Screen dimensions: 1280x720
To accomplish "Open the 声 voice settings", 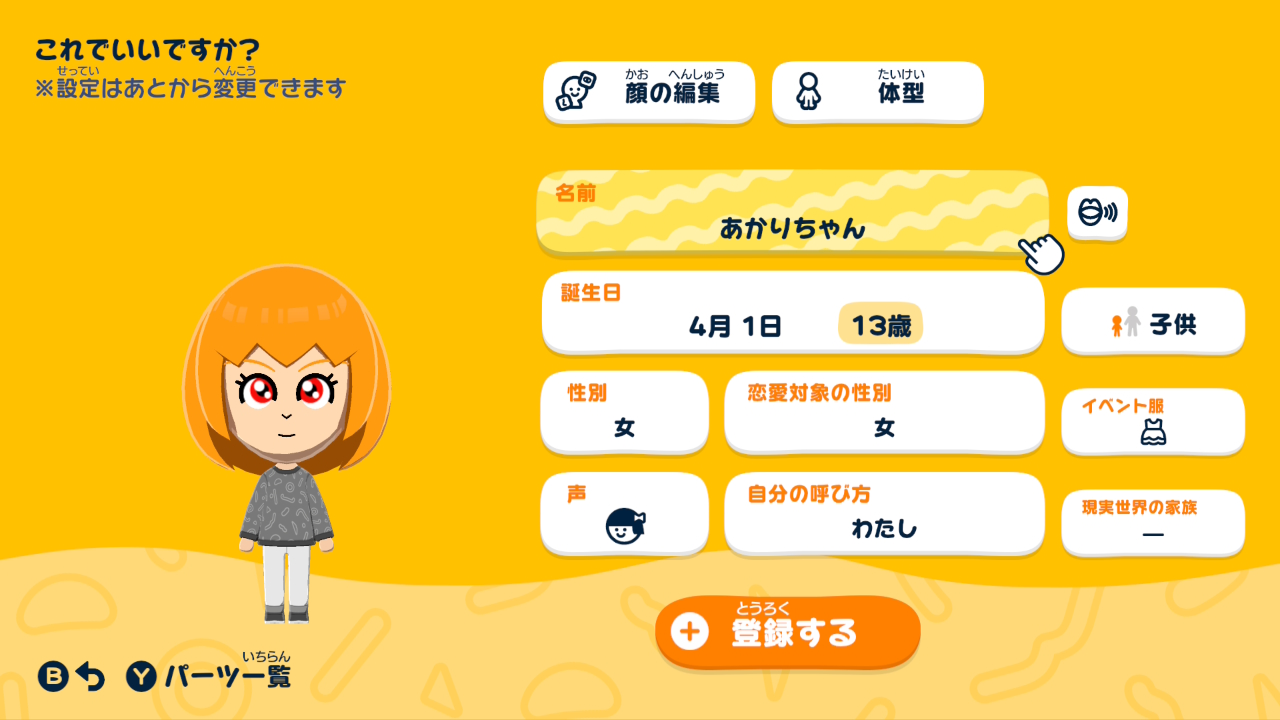I will coord(624,512).
